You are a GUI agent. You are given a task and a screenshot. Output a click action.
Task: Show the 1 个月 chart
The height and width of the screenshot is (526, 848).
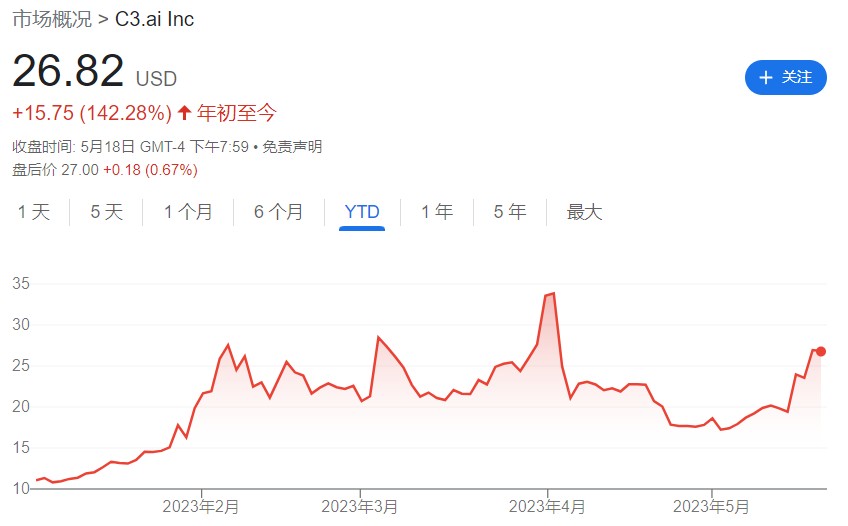pyautogui.click(x=188, y=212)
